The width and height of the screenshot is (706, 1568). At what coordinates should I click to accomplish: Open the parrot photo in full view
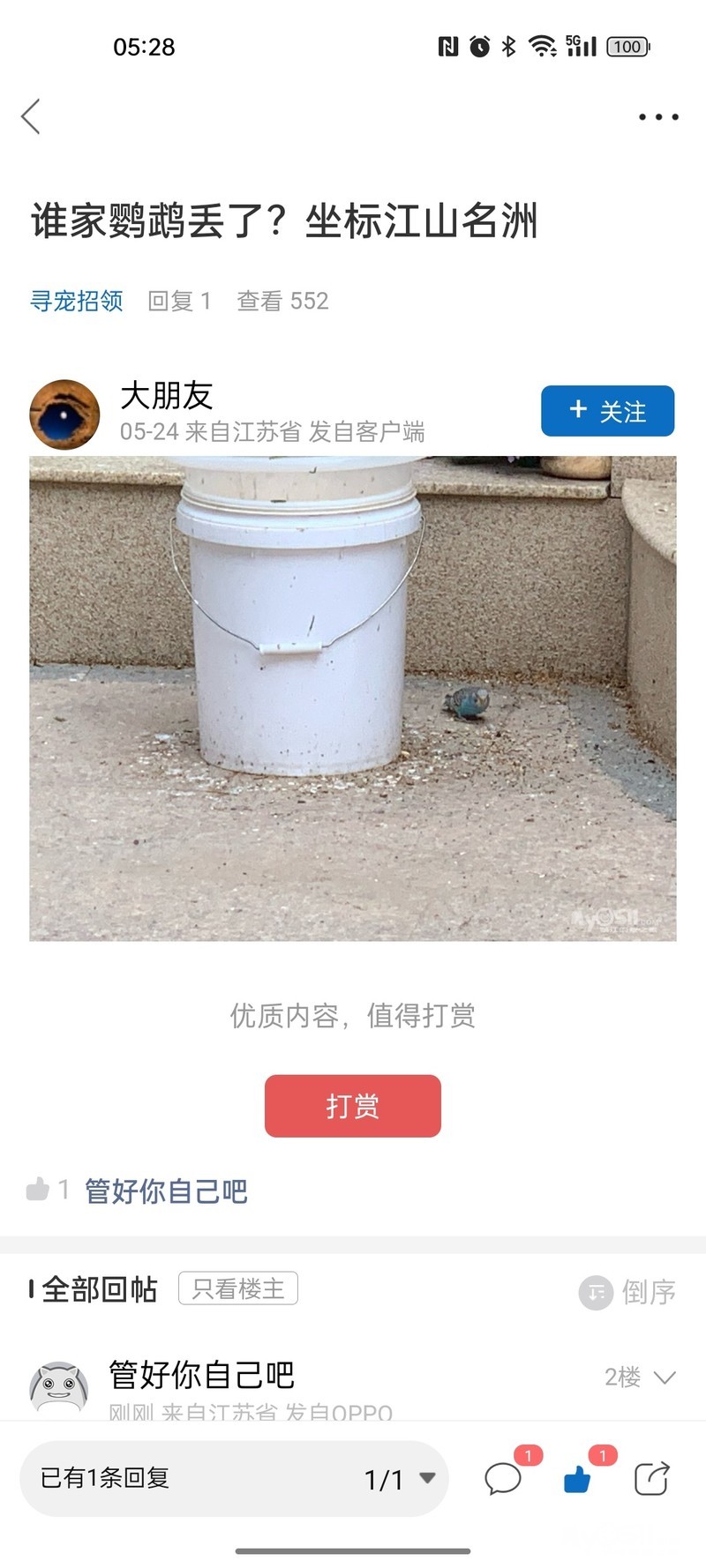pos(353,698)
